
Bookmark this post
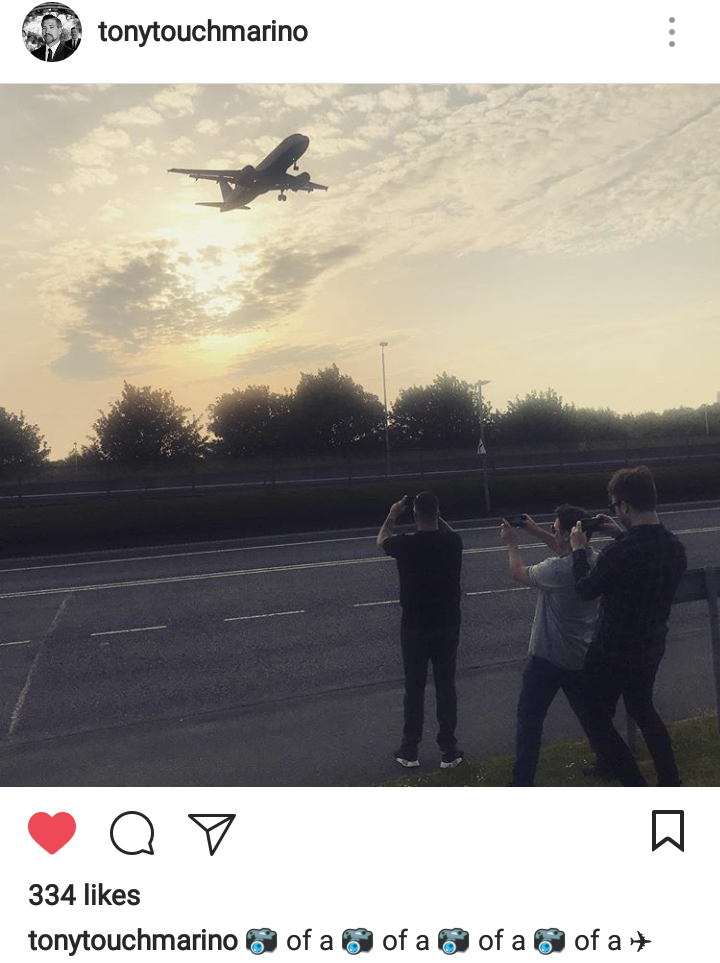tap(668, 831)
